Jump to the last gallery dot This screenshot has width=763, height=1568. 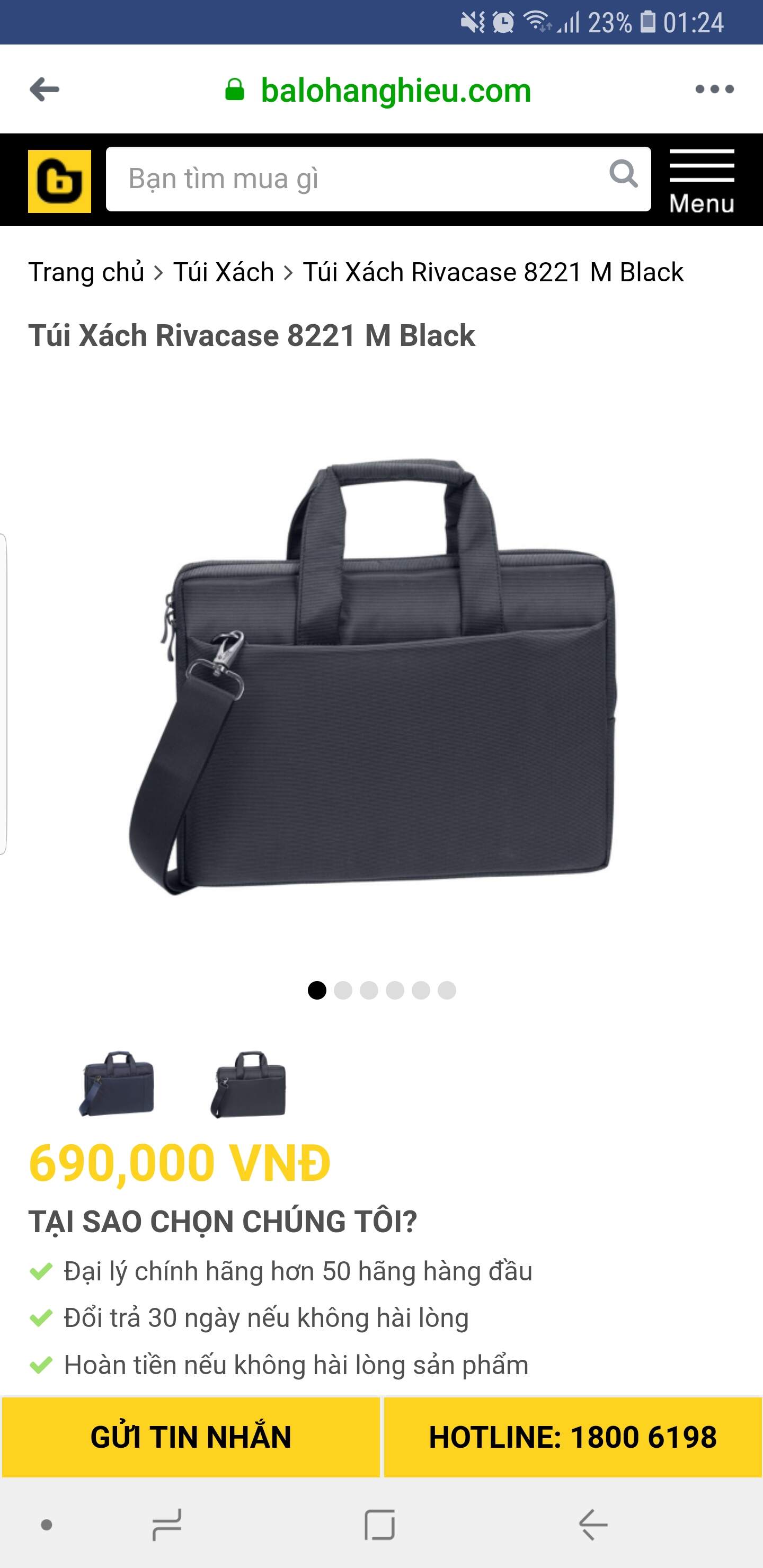(446, 991)
